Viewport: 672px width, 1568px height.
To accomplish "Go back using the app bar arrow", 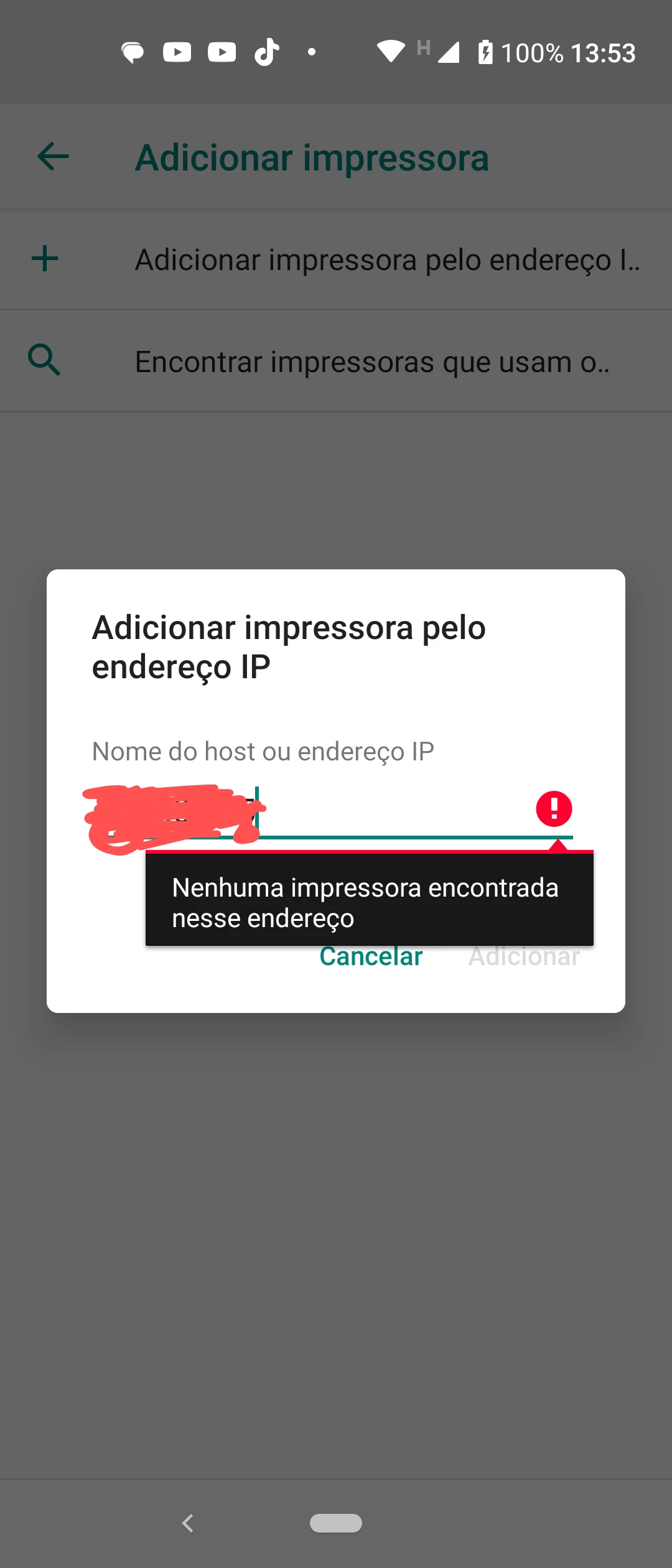I will pos(53,156).
